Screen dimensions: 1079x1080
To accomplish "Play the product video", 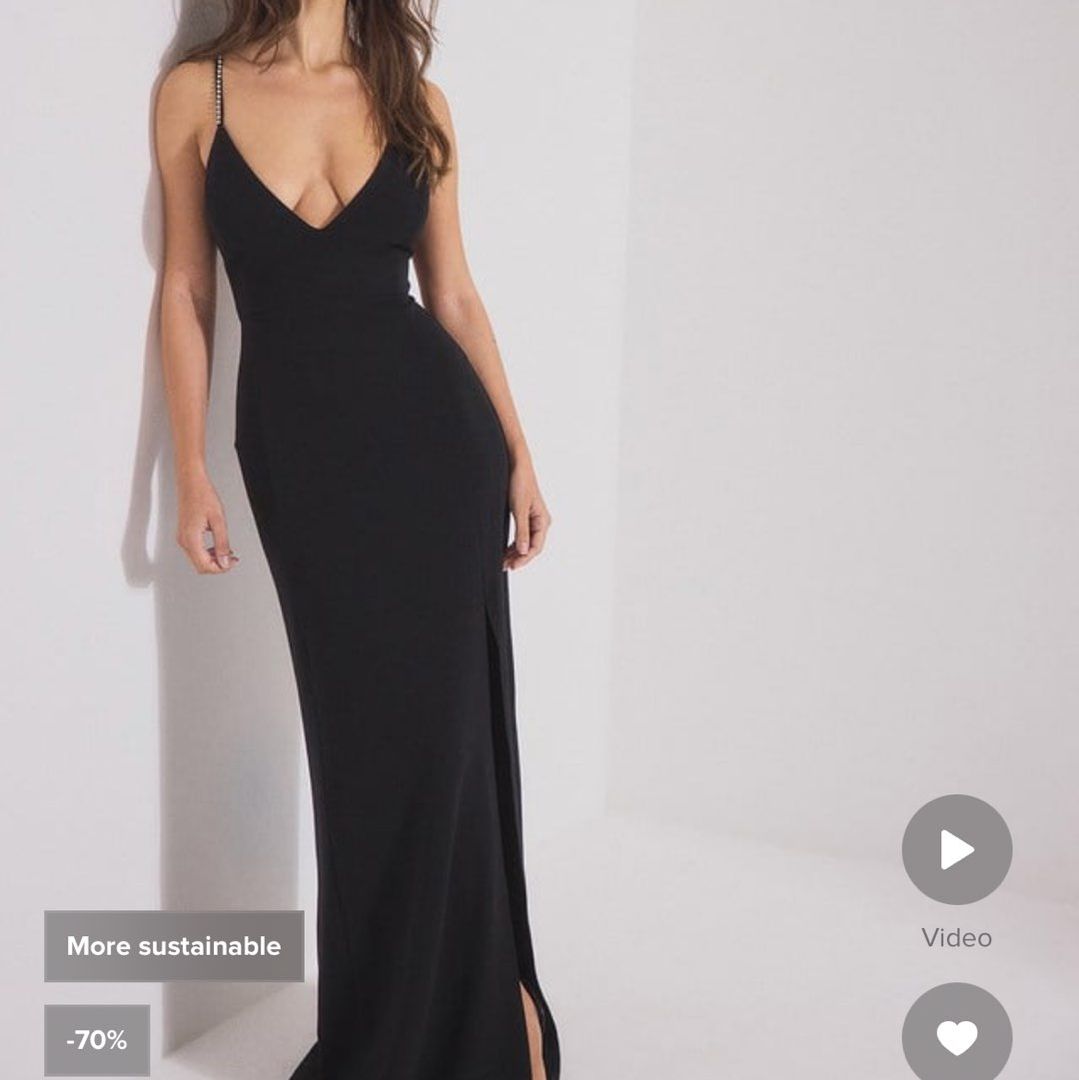I will (957, 850).
